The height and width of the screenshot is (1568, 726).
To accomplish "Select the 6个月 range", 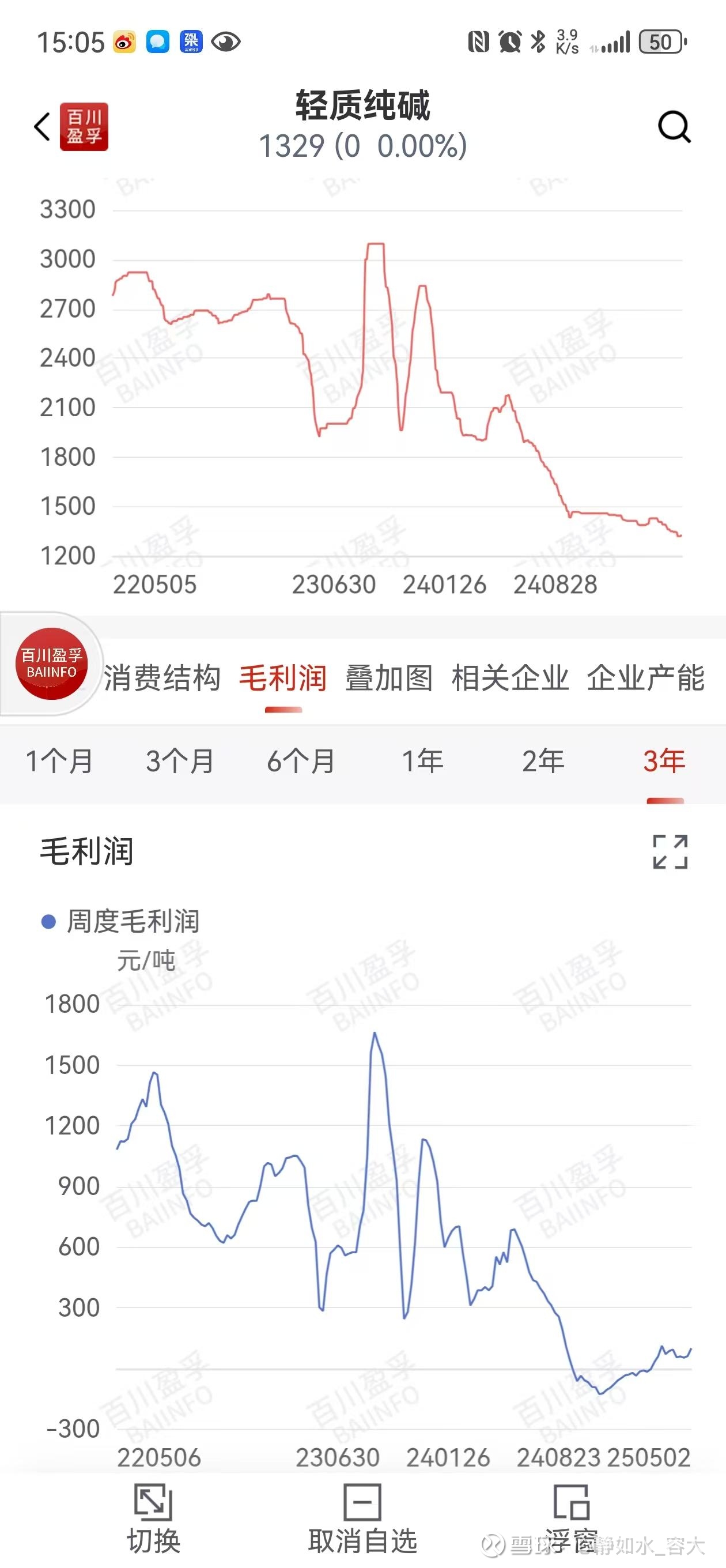I will (301, 761).
